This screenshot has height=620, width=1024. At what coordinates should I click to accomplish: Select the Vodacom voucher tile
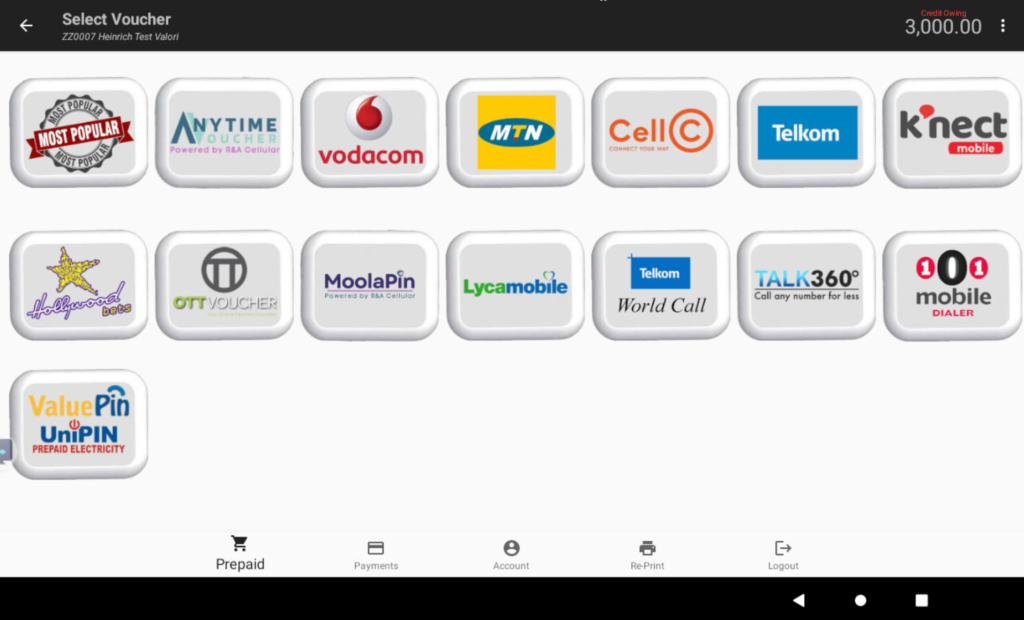click(370, 132)
